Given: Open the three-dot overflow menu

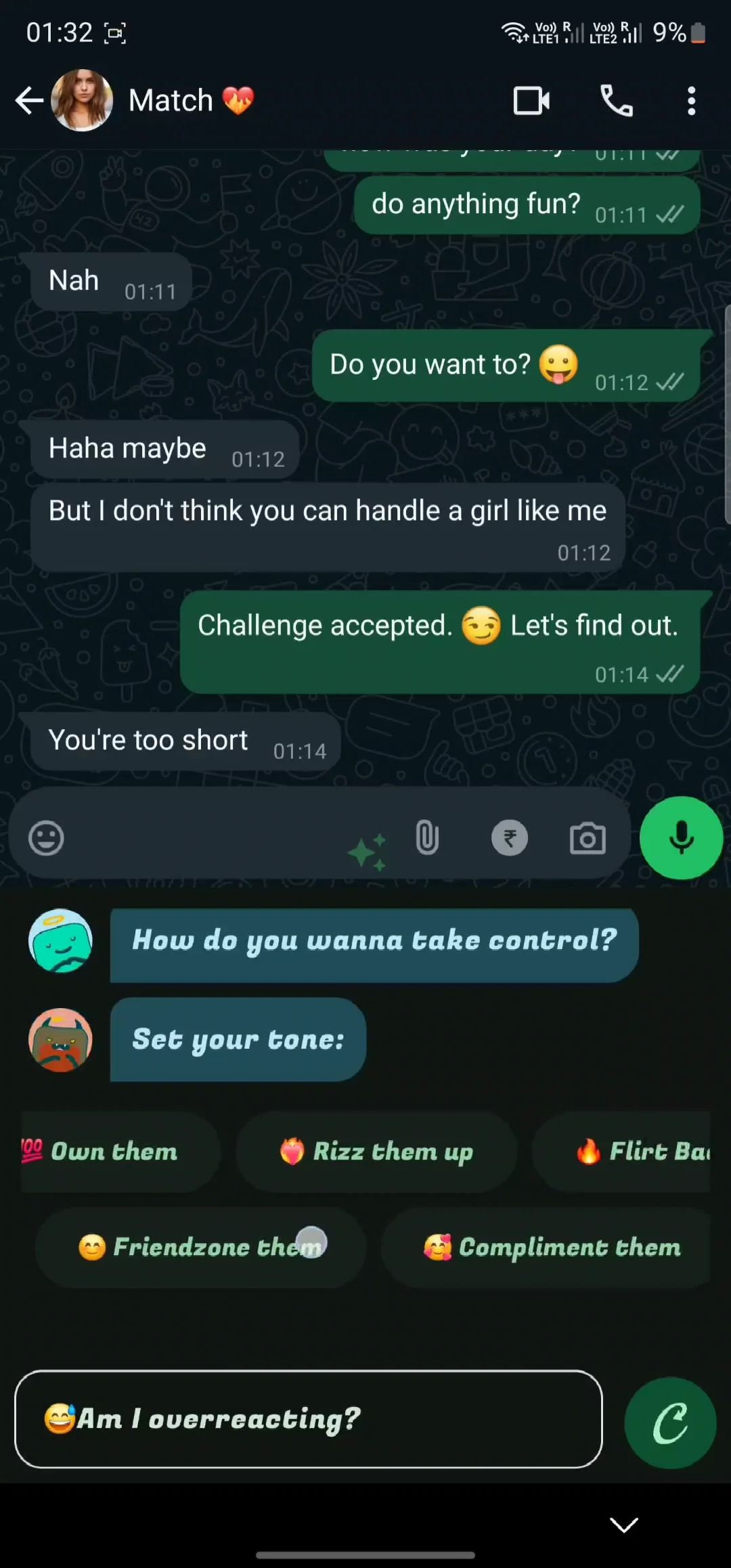Looking at the screenshot, I should point(691,100).
